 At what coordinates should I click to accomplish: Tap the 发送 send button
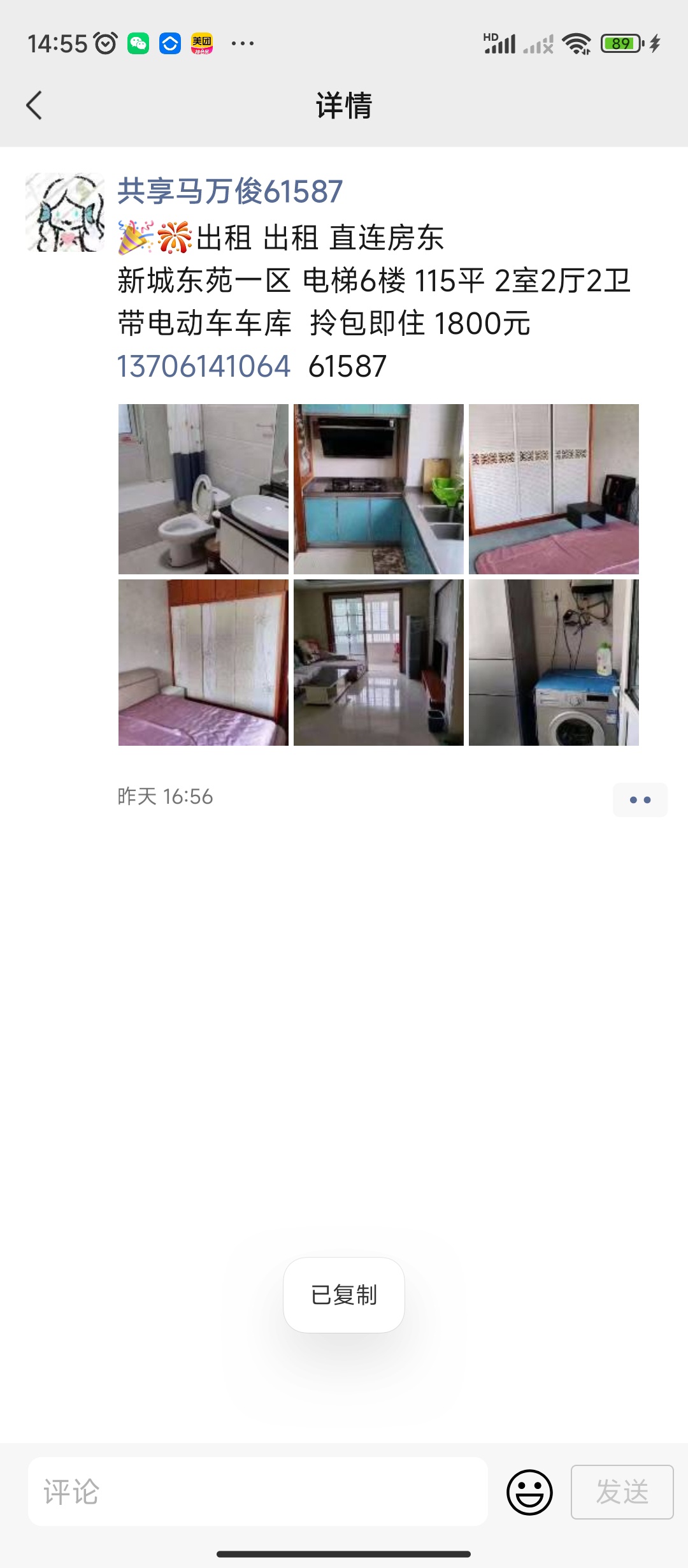click(622, 1492)
